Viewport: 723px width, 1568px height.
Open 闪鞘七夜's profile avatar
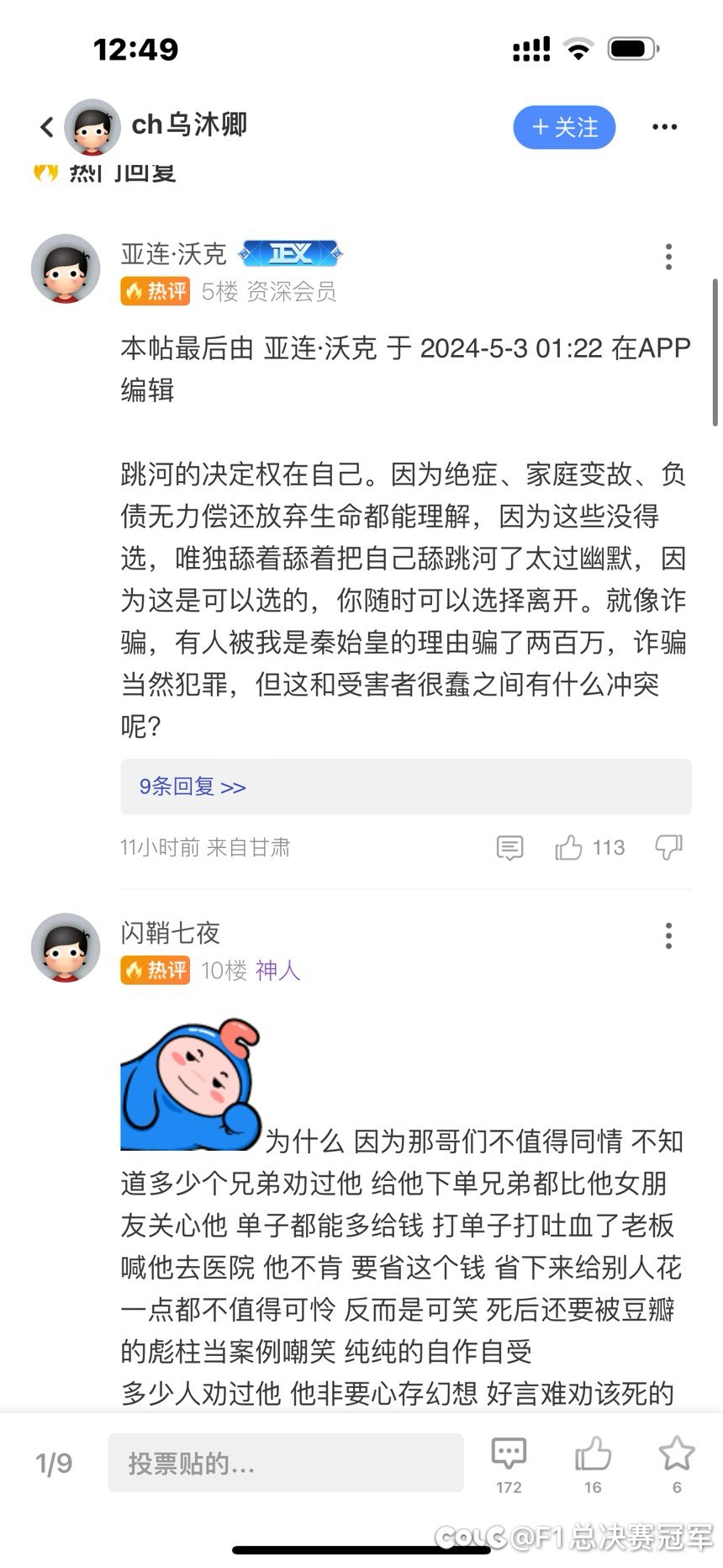pyautogui.click(x=66, y=948)
